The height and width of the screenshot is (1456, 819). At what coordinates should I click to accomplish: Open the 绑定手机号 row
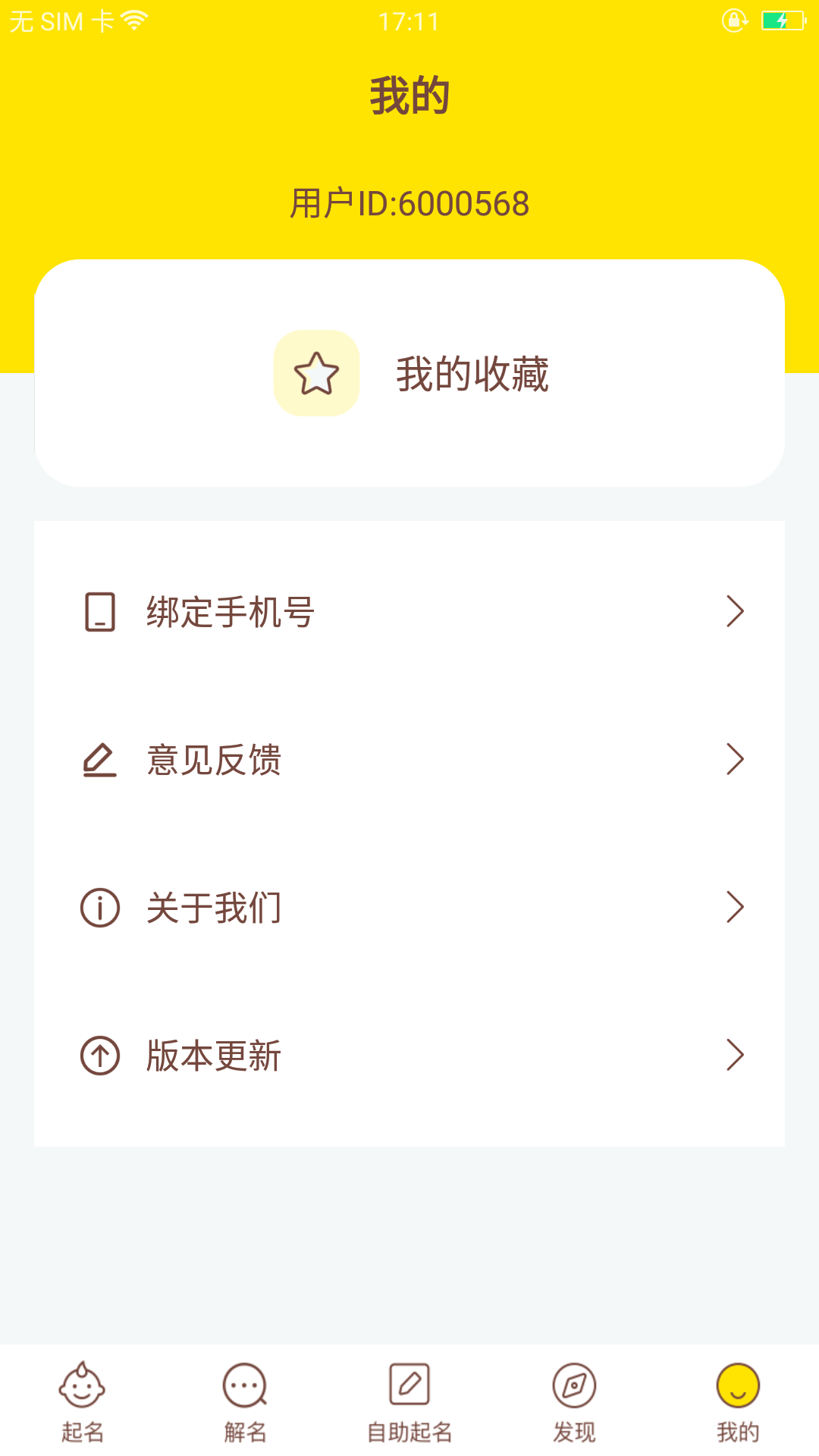[409, 612]
